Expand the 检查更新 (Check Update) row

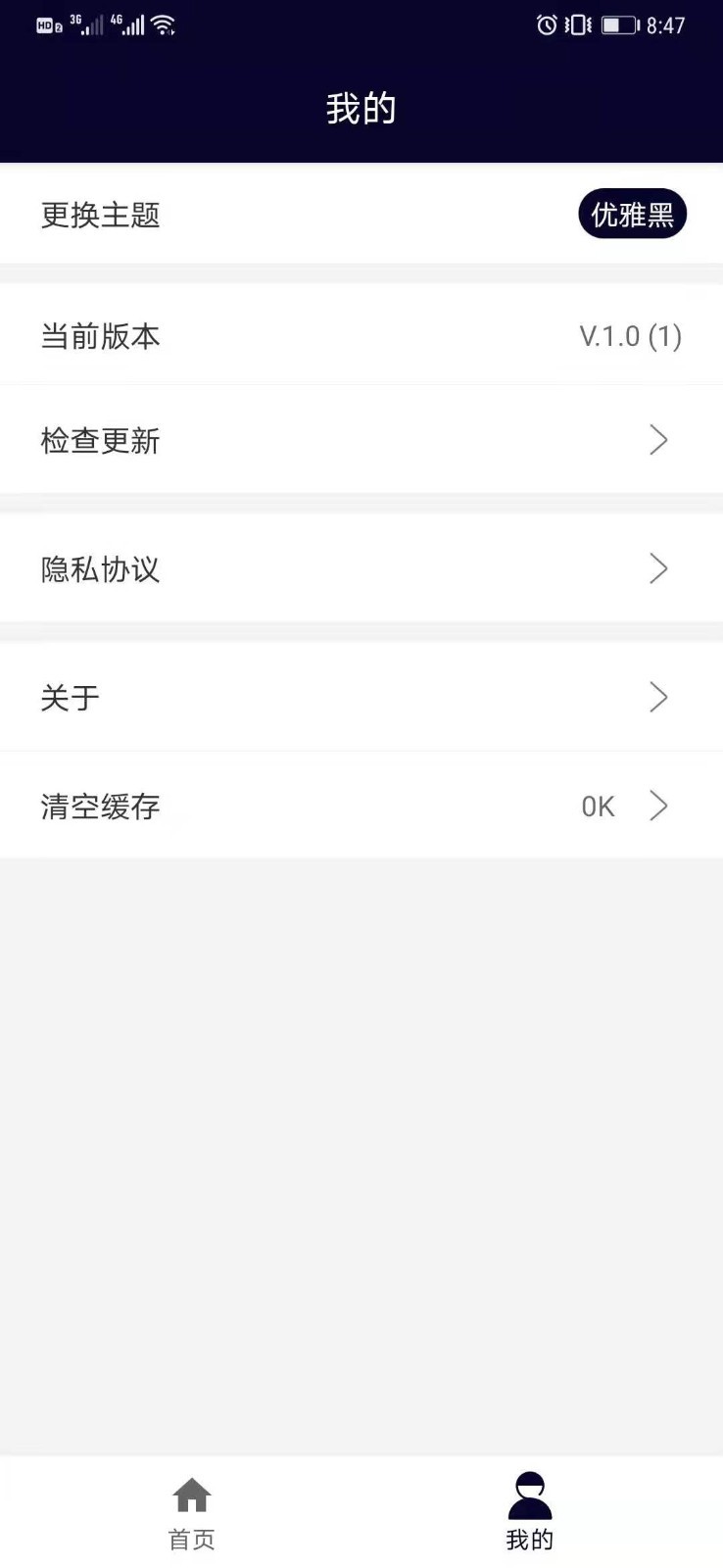[x=657, y=440]
